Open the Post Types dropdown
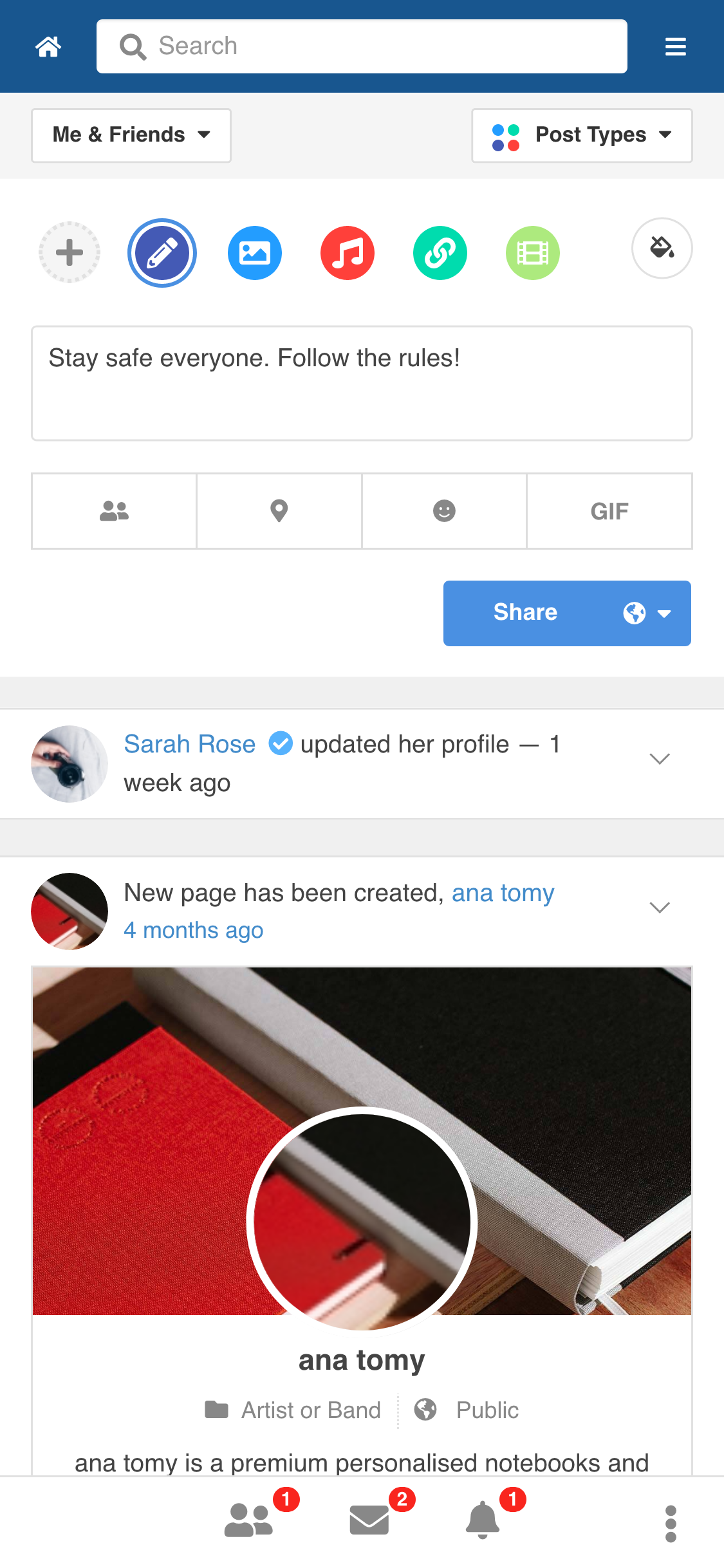 582,135
